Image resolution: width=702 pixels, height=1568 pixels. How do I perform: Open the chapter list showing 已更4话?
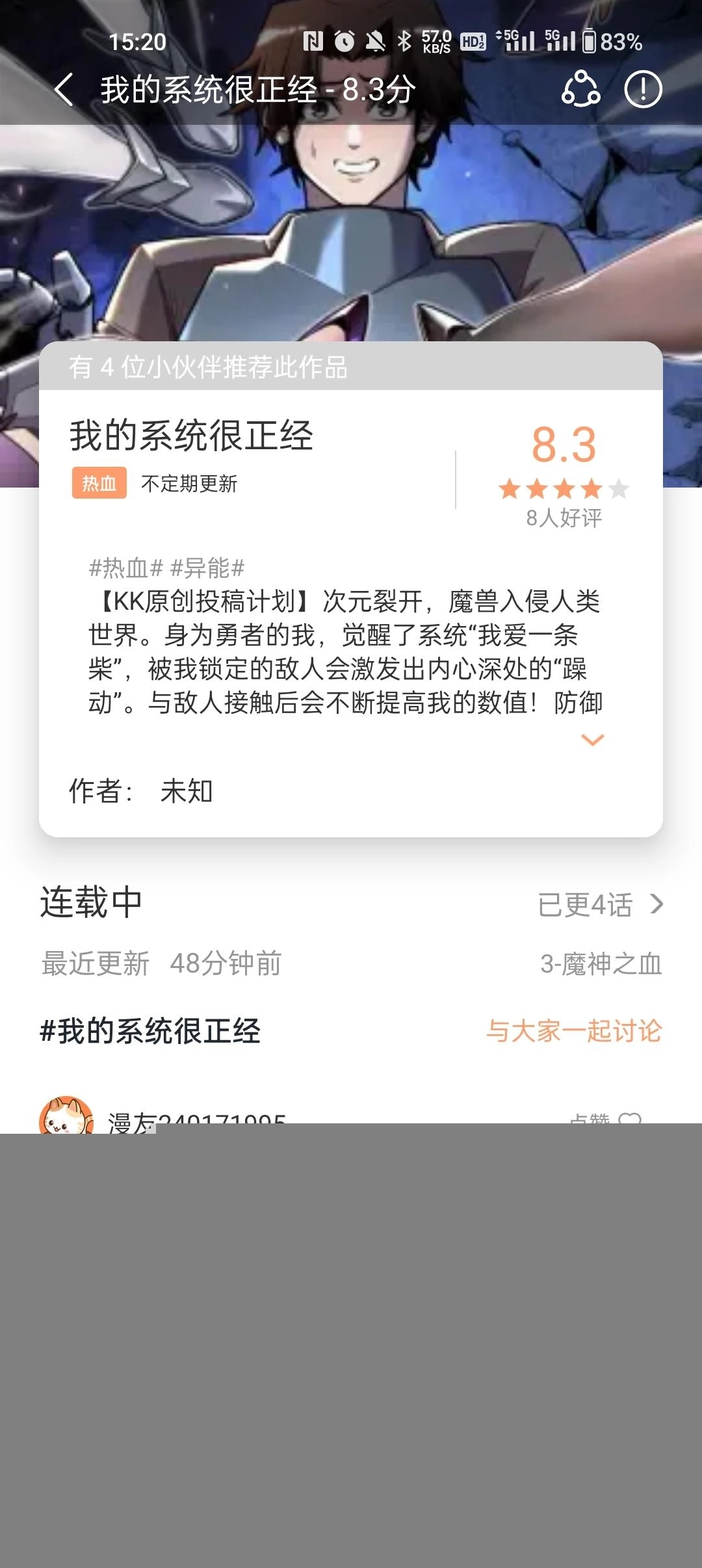[x=599, y=904]
